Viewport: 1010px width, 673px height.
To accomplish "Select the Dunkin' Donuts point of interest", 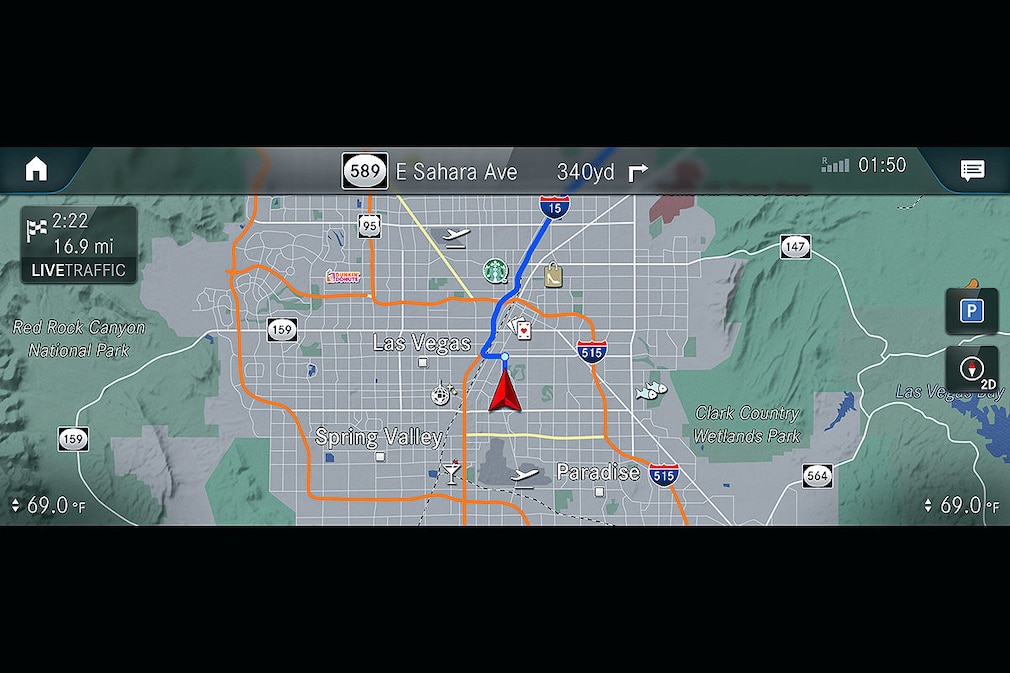I will [x=342, y=276].
